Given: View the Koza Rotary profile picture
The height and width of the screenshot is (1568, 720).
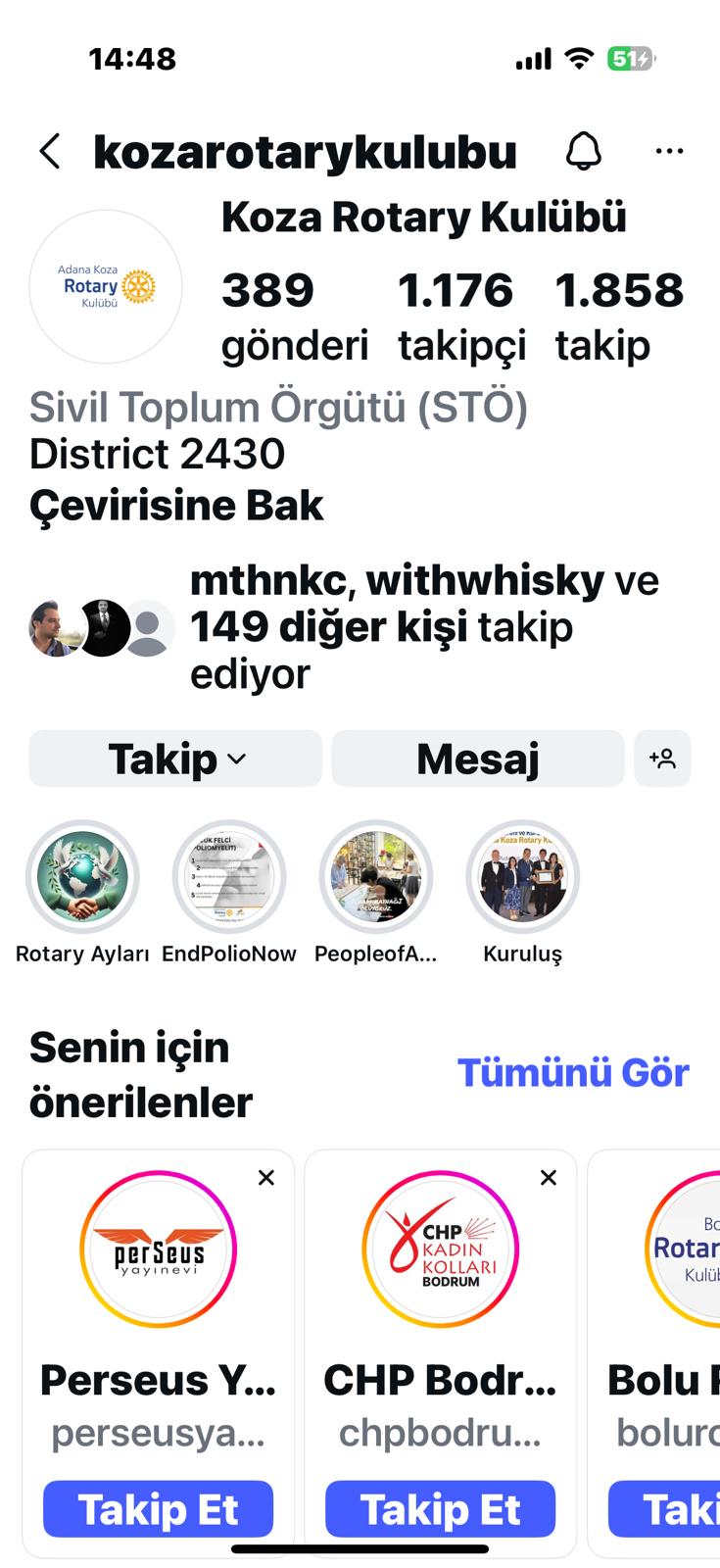Looking at the screenshot, I should 106,287.
